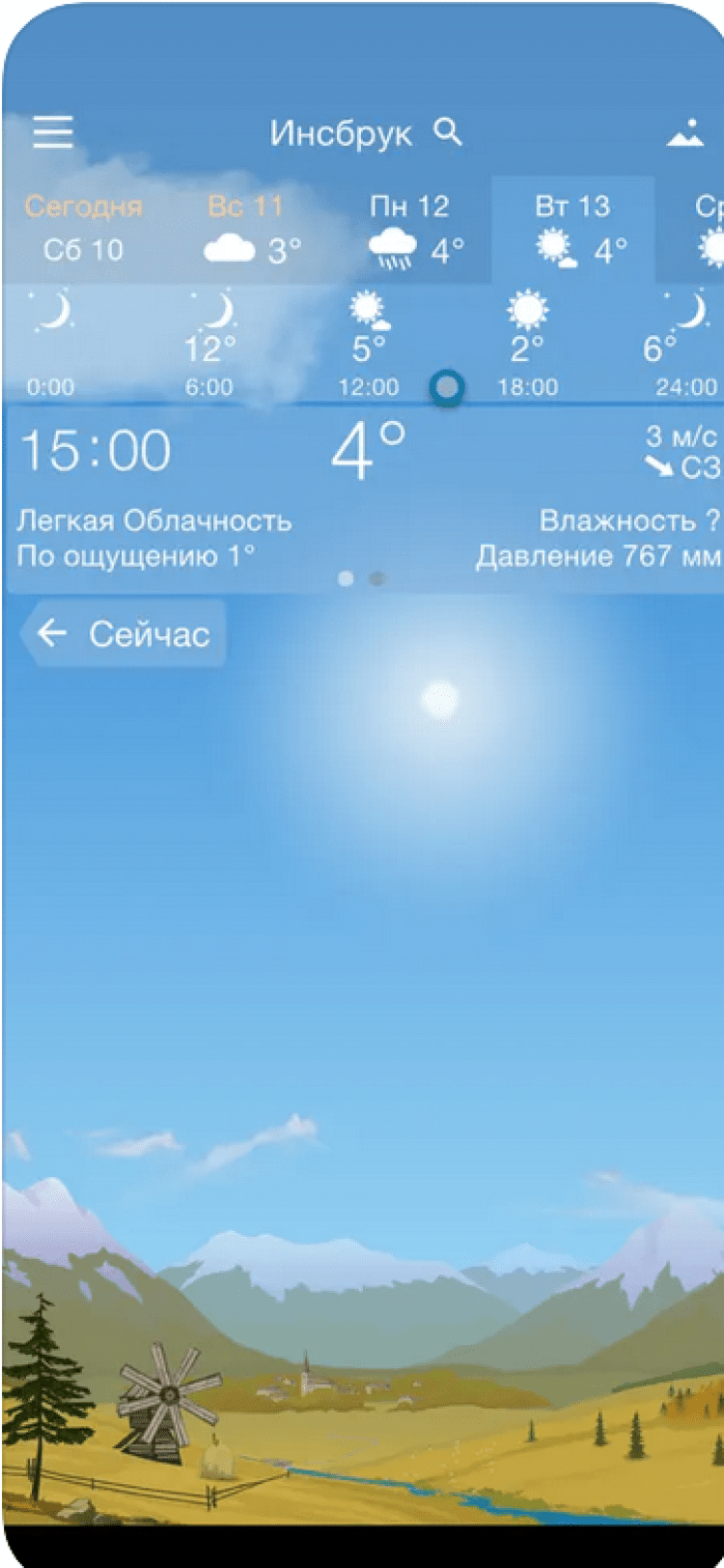Screen dimensions: 724x1568
Task: Tap the time slider handle
Action: (x=447, y=387)
